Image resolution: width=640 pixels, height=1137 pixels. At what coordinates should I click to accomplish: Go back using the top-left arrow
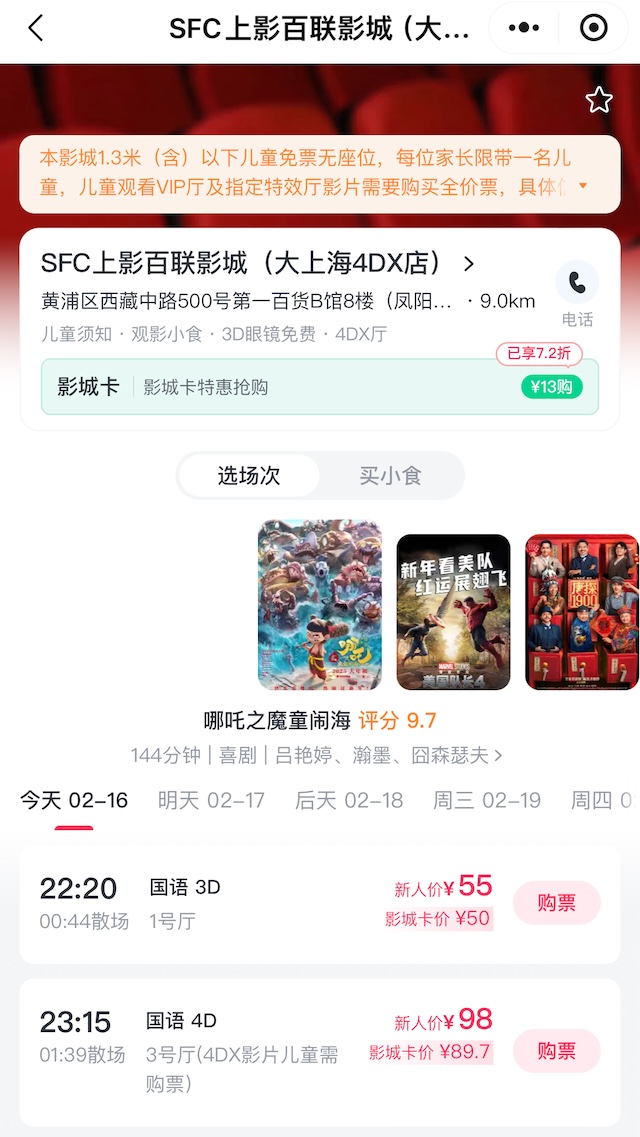(36, 28)
